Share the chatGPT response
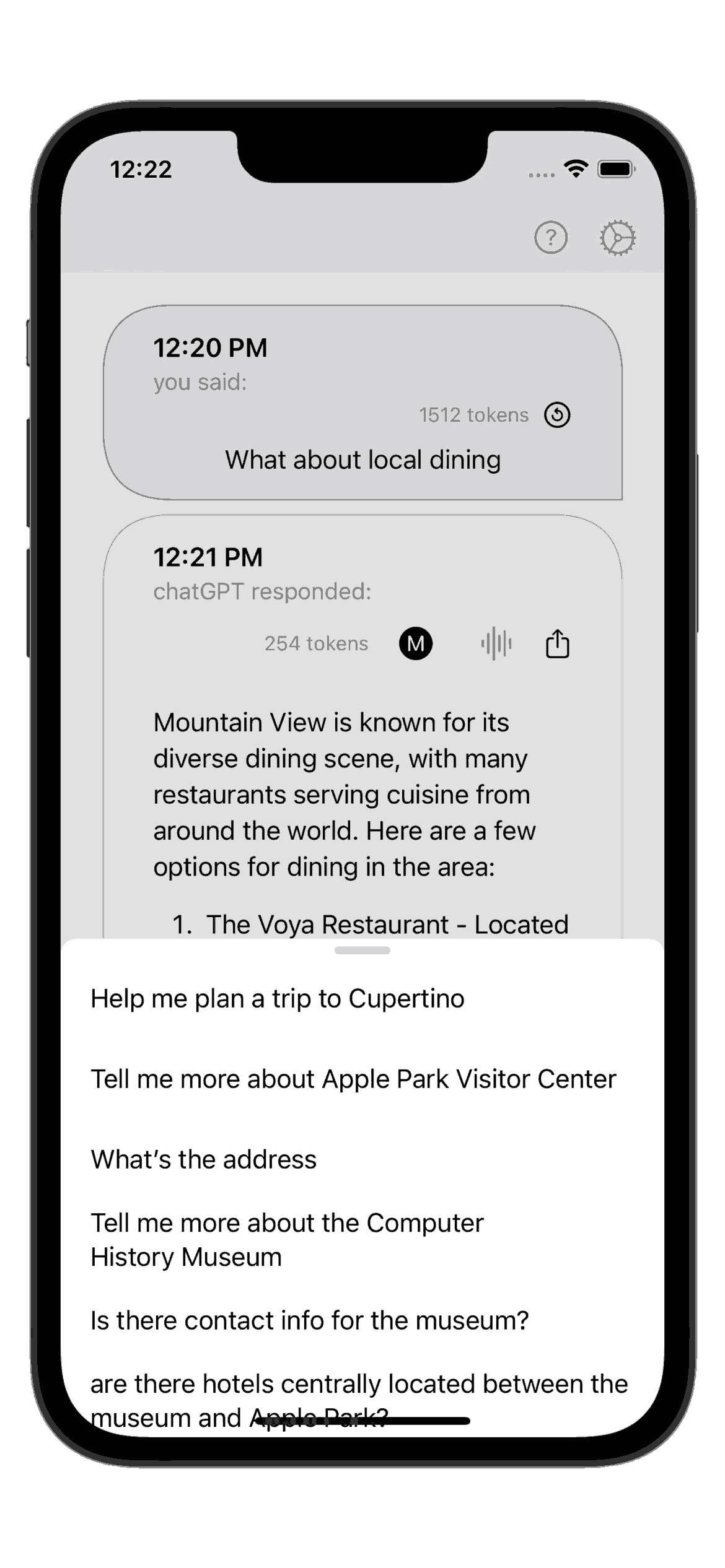Image resolution: width=725 pixels, height=1568 pixels. pos(557,643)
